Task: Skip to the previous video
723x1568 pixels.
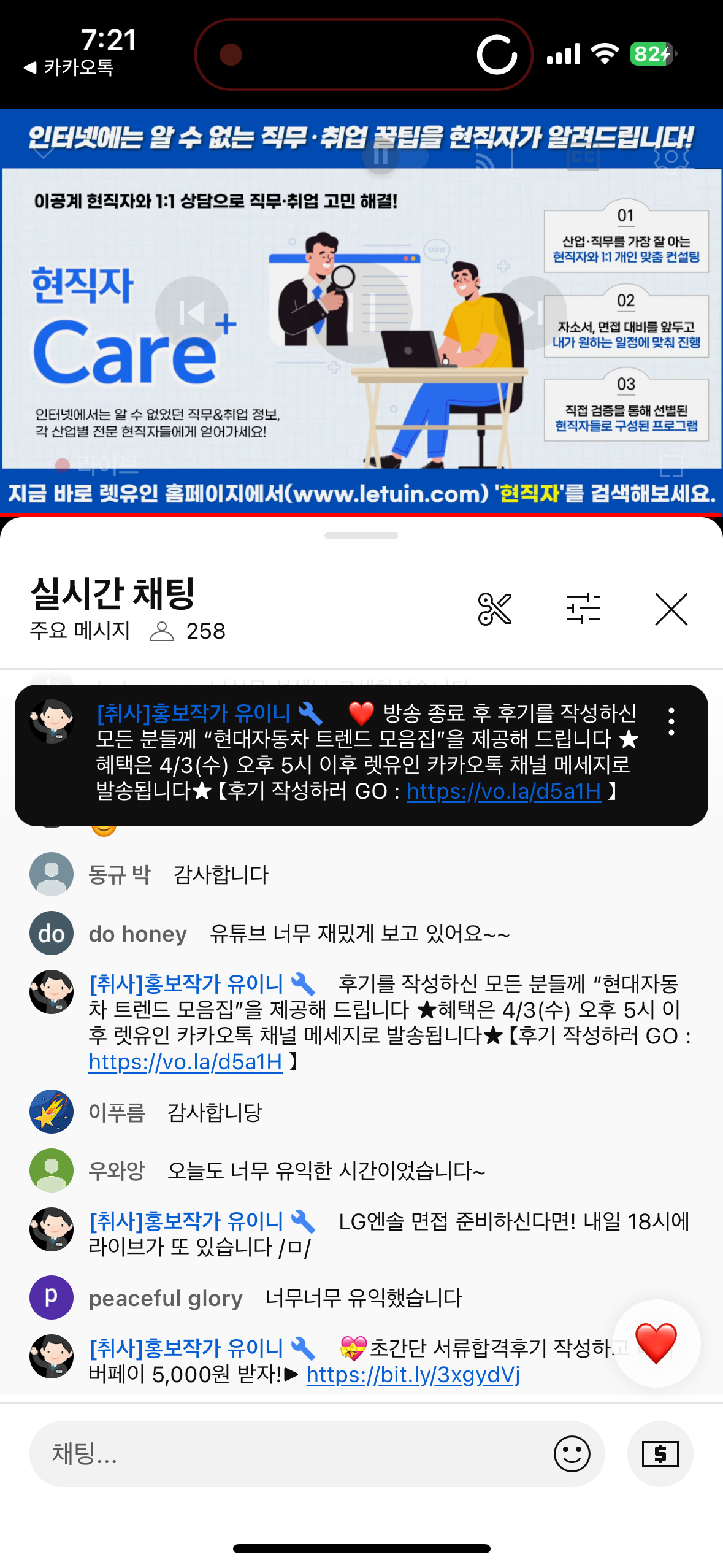Action: (192, 313)
